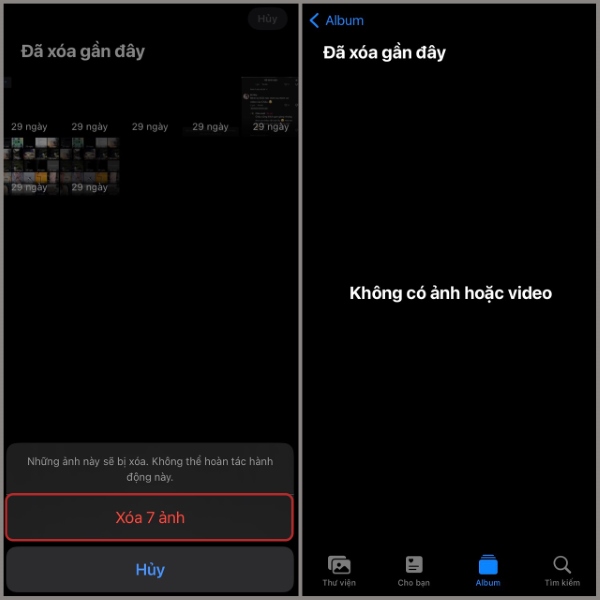
Task: Select the Album tab in the bottom bar
Action: [x=488, y=570]
